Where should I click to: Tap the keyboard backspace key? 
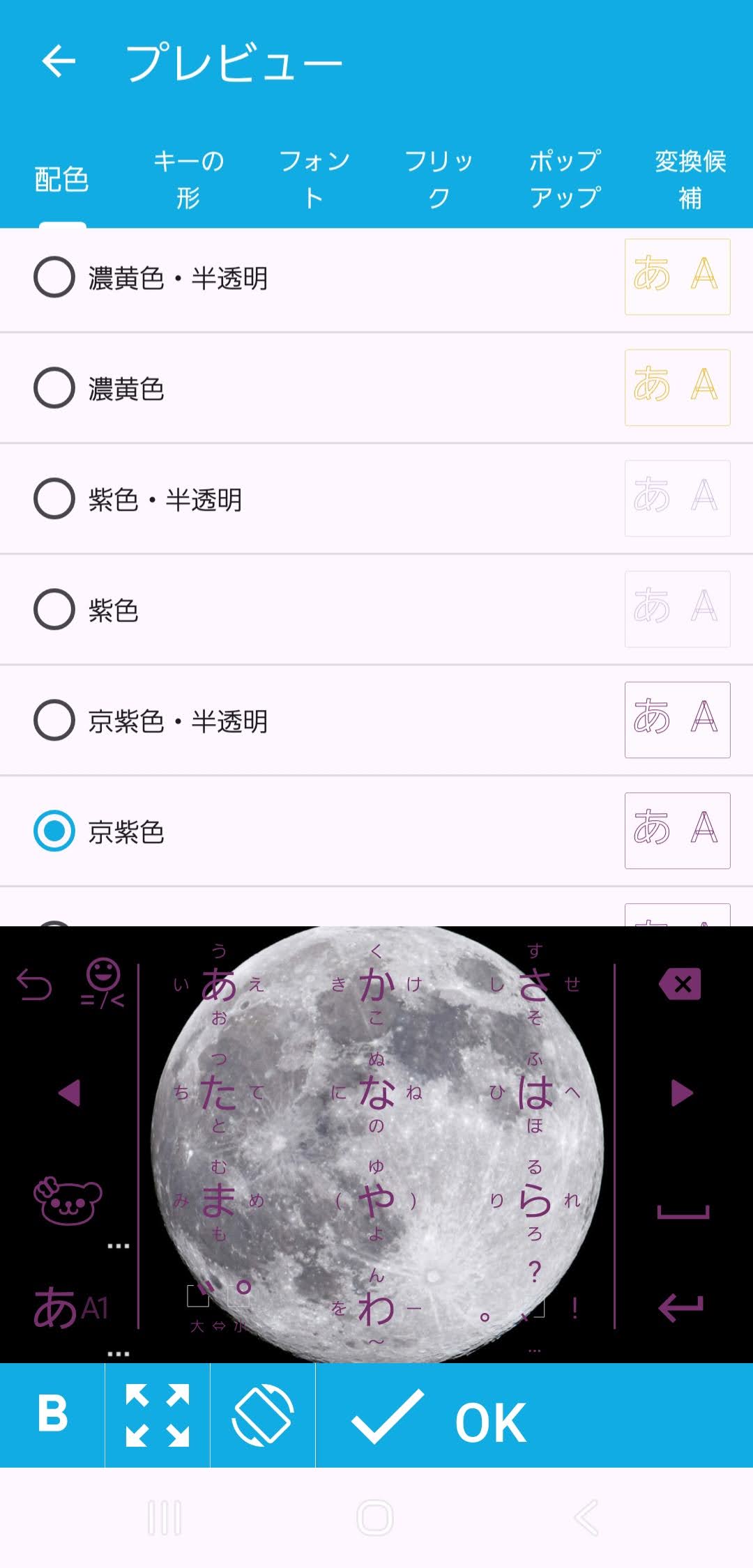tap(680, 984)
